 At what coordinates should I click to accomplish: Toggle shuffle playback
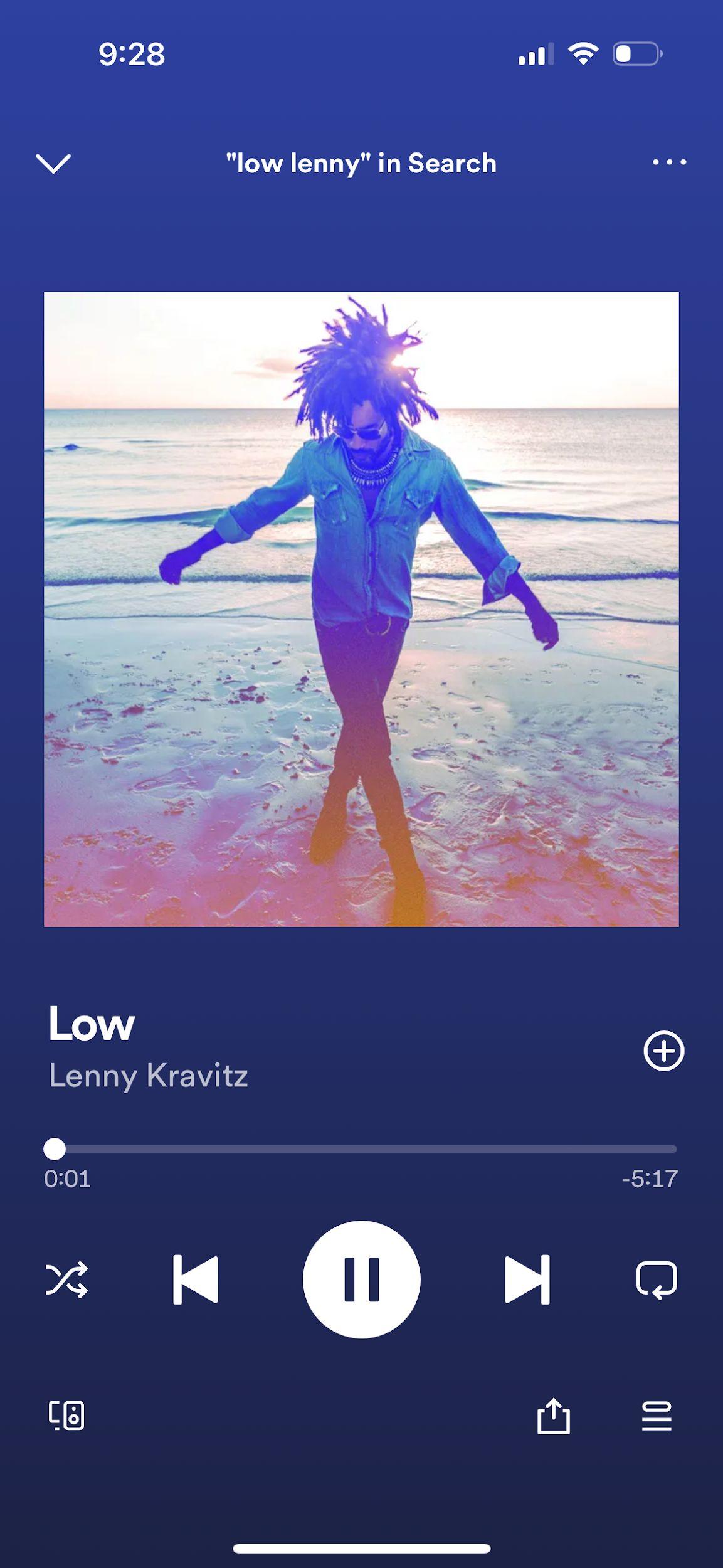66,1279
